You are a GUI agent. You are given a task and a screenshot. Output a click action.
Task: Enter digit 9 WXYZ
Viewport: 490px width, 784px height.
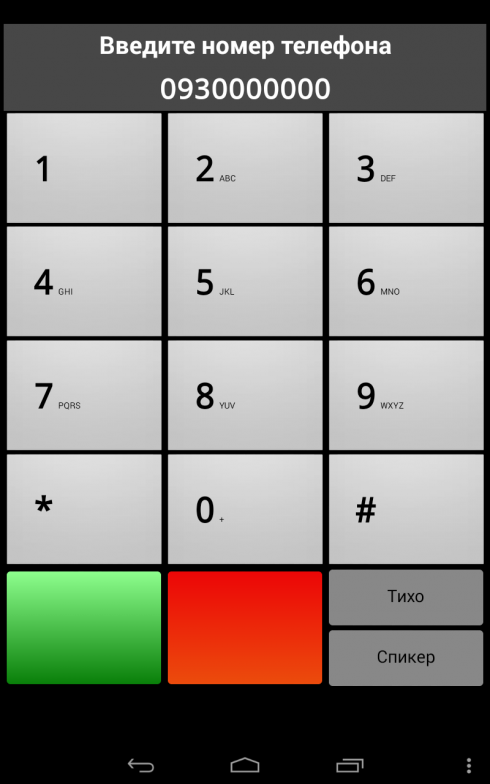coord(406,396)
